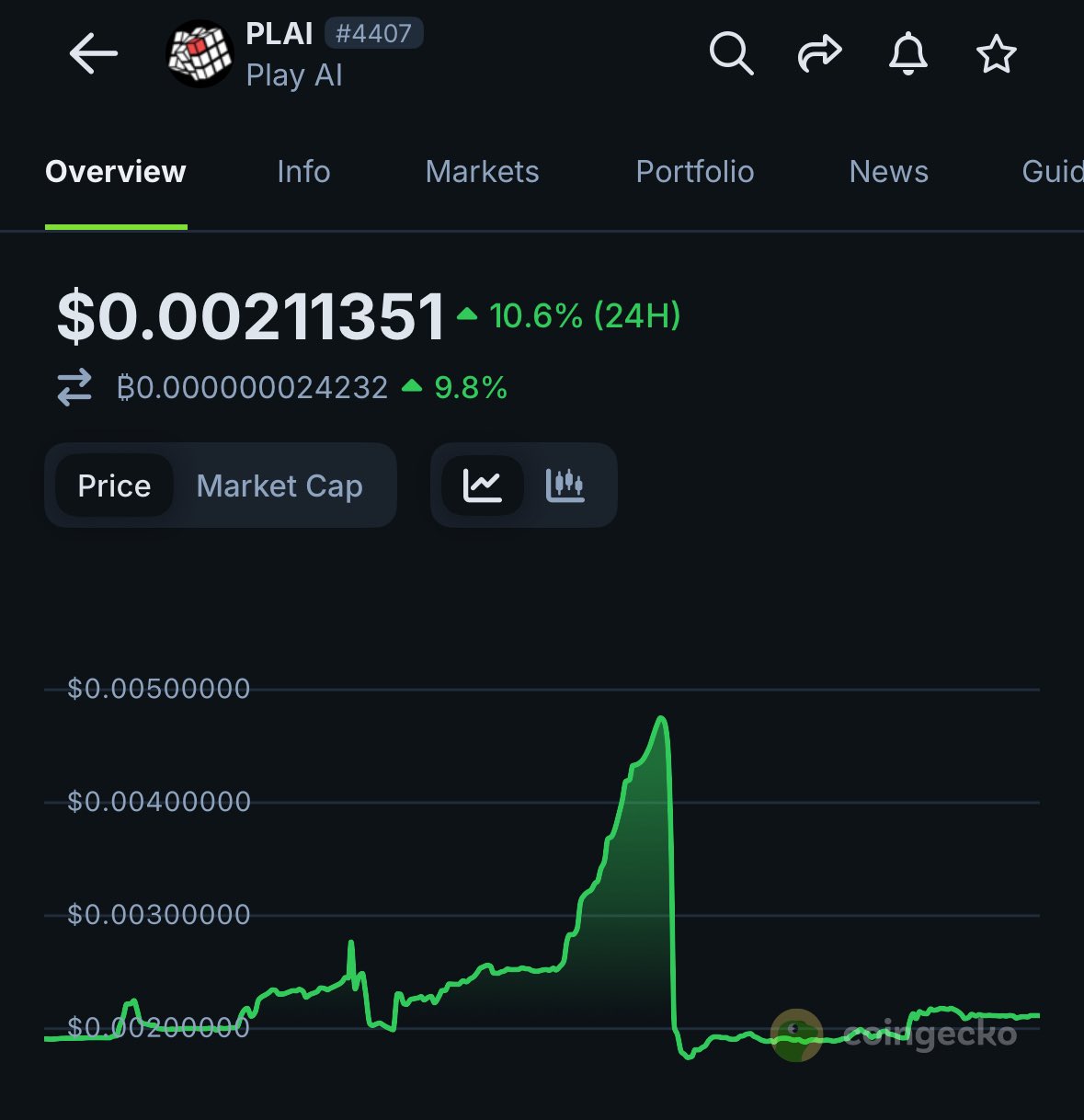Viewport: 1084px width, 1120px height.
Task: Show the Market Cap chart
Action: tap(280, 486)
